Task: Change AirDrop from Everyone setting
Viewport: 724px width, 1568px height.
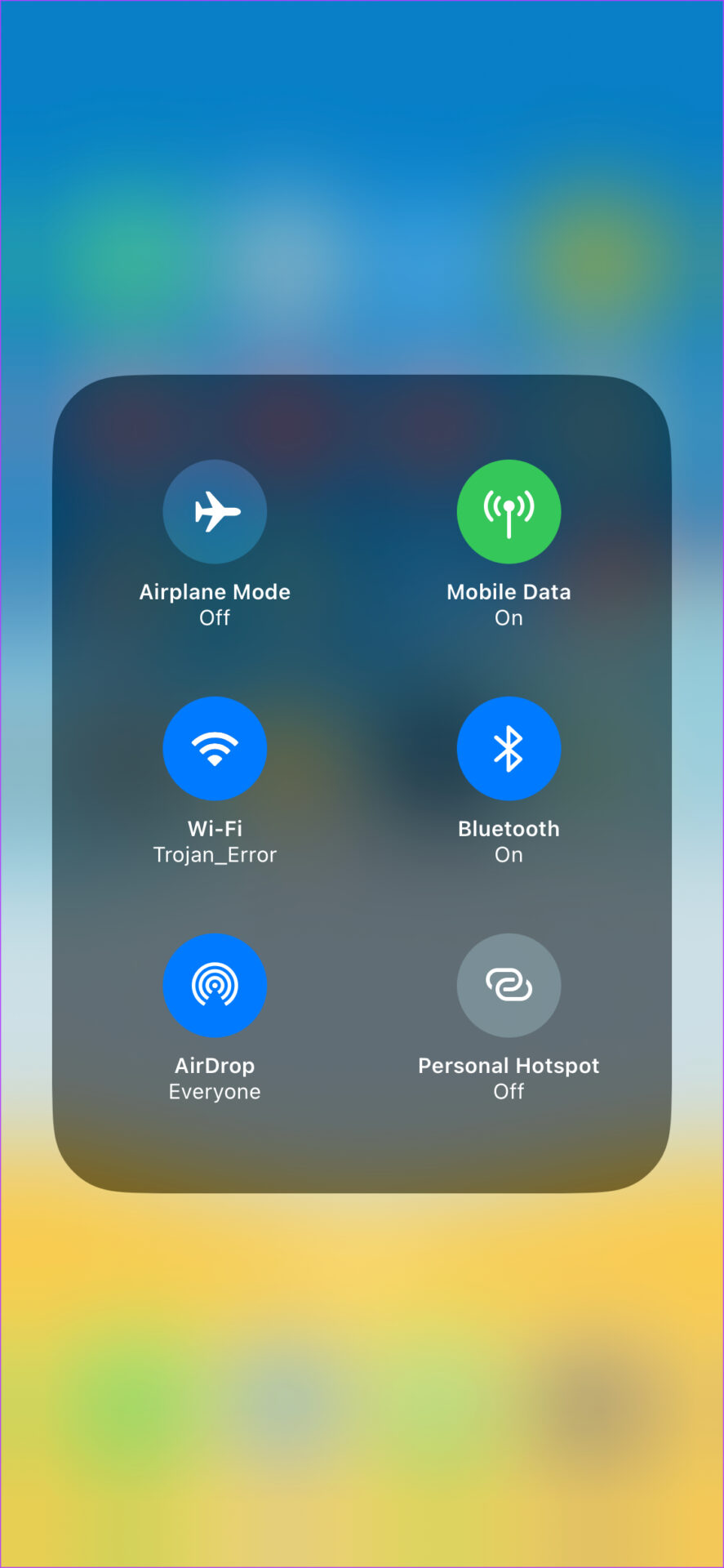Action: [215, 985]
